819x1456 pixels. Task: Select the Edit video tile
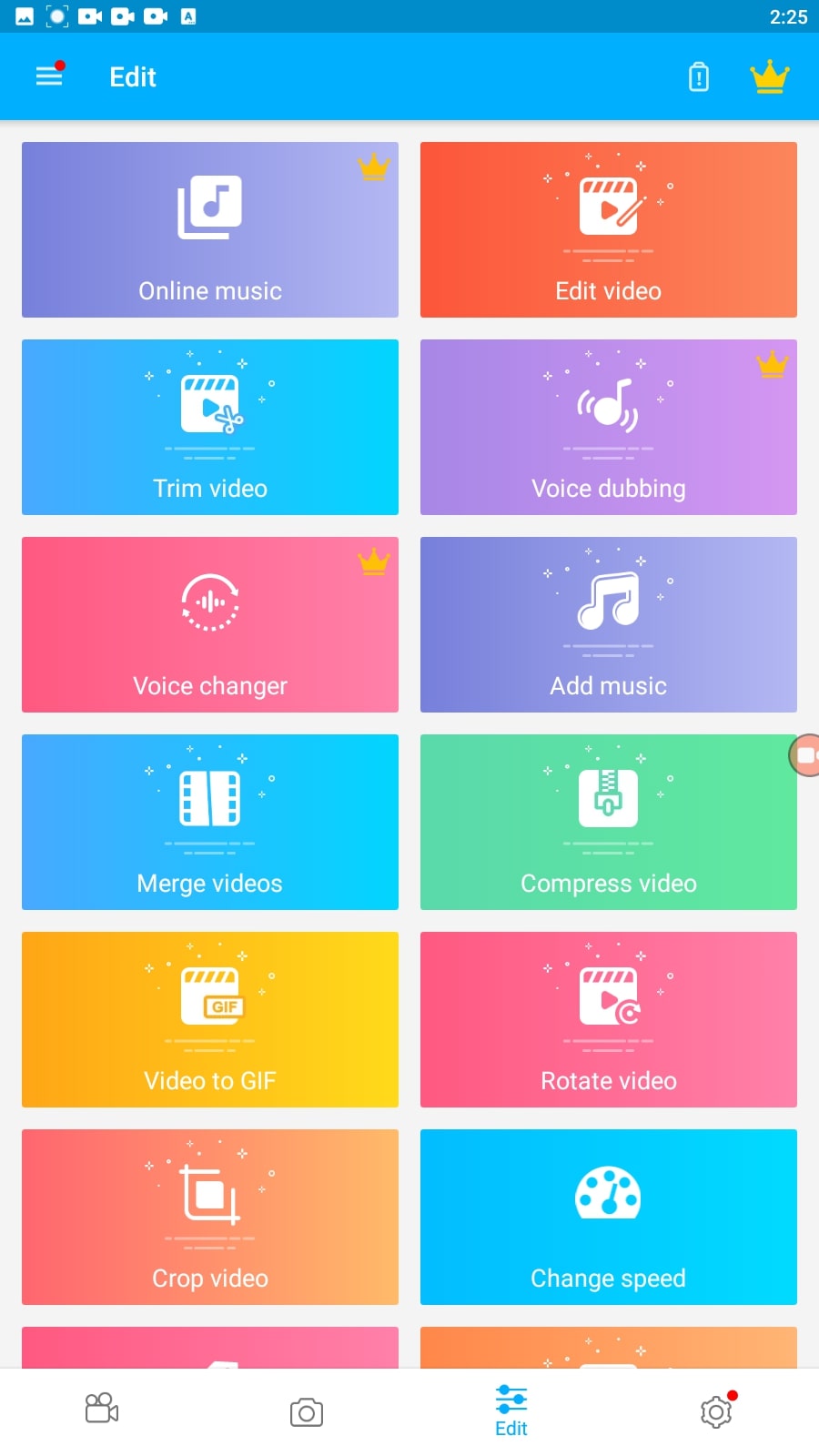[x=609, y=229]
